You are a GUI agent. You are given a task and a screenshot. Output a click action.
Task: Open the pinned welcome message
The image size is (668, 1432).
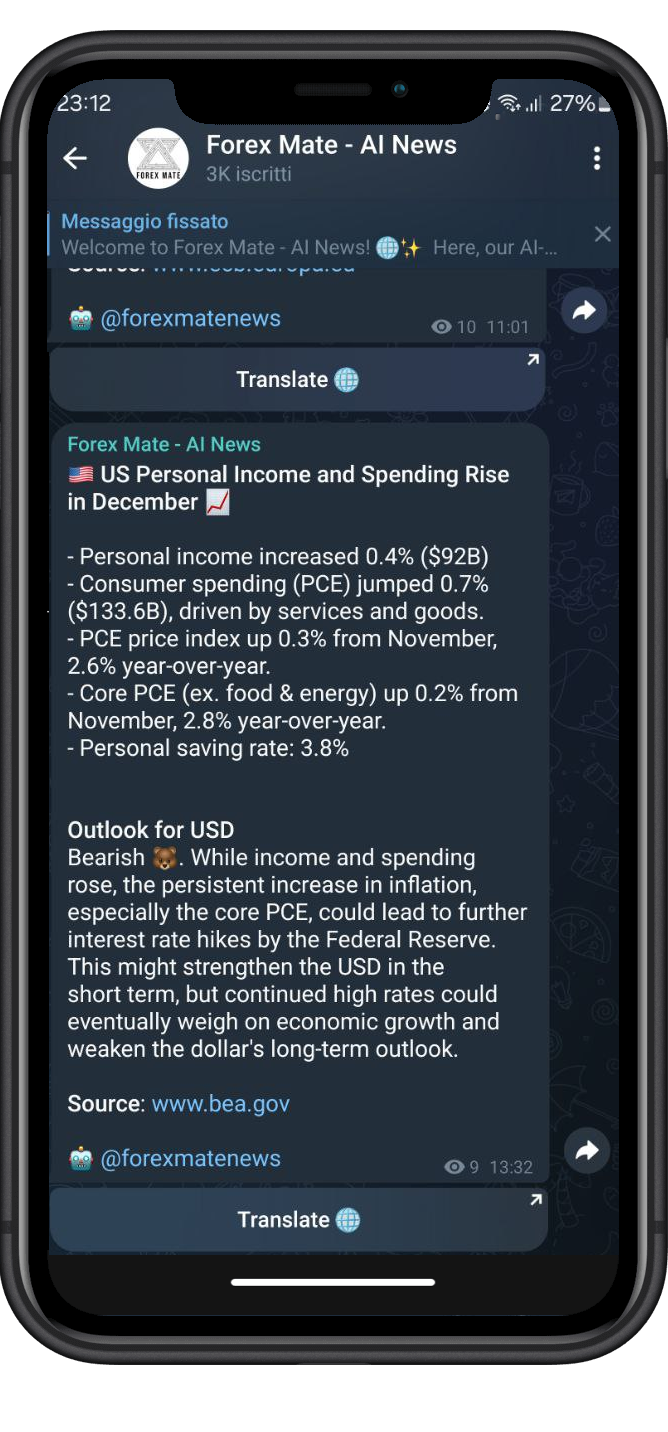[310, 234]
